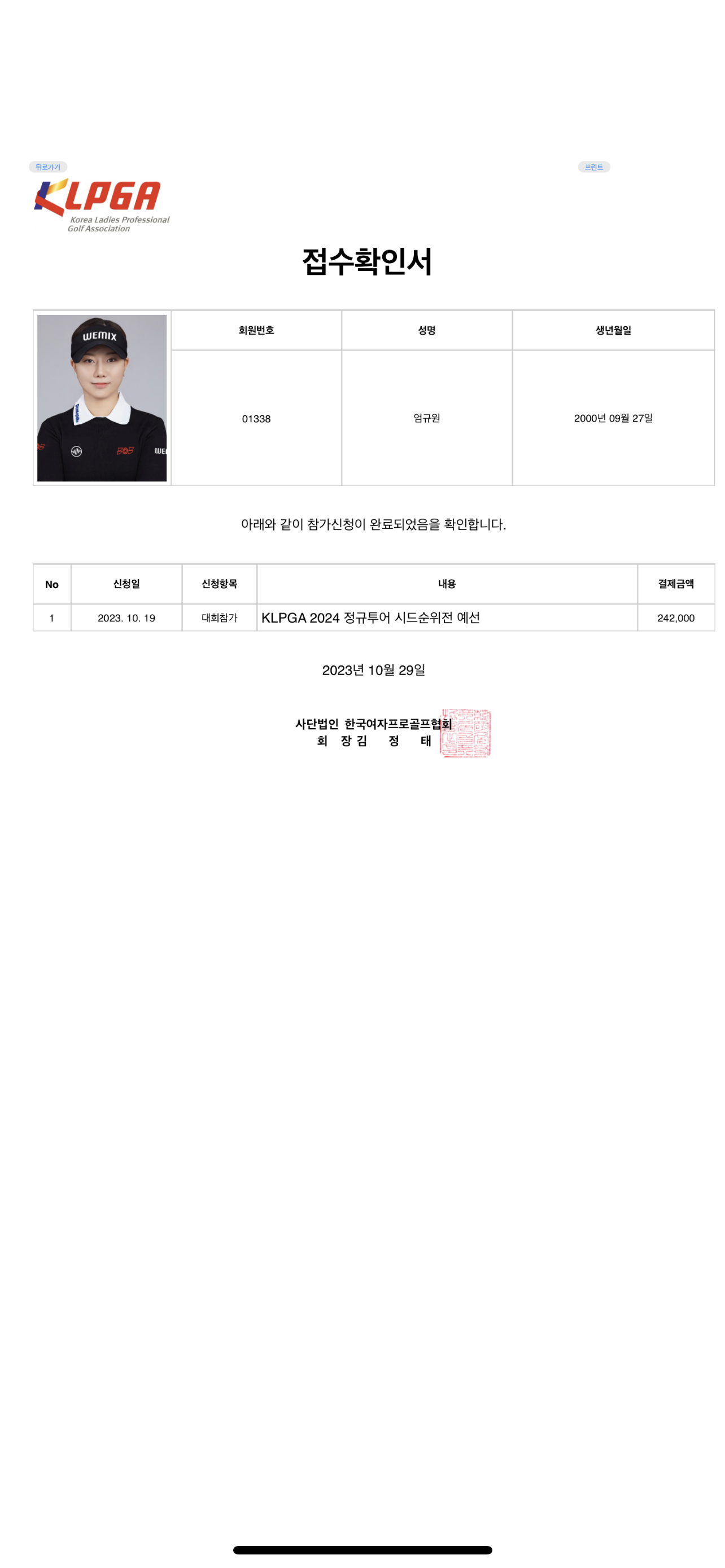Print the receipt with 프린트 button
Image resolution: width=725 pixels, height=1568 pixels.
593,167
